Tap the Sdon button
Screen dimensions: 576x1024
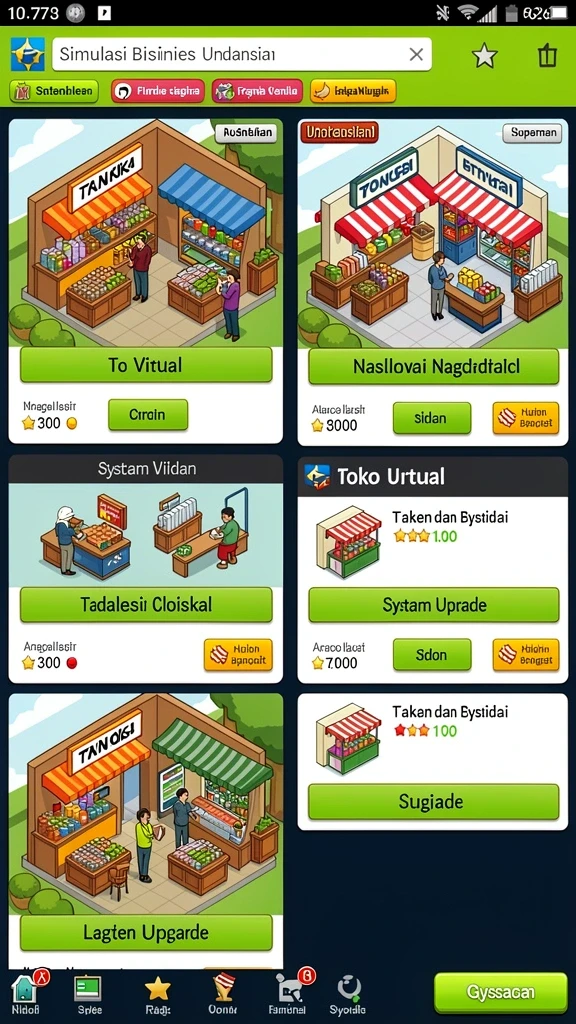(432, 655)
